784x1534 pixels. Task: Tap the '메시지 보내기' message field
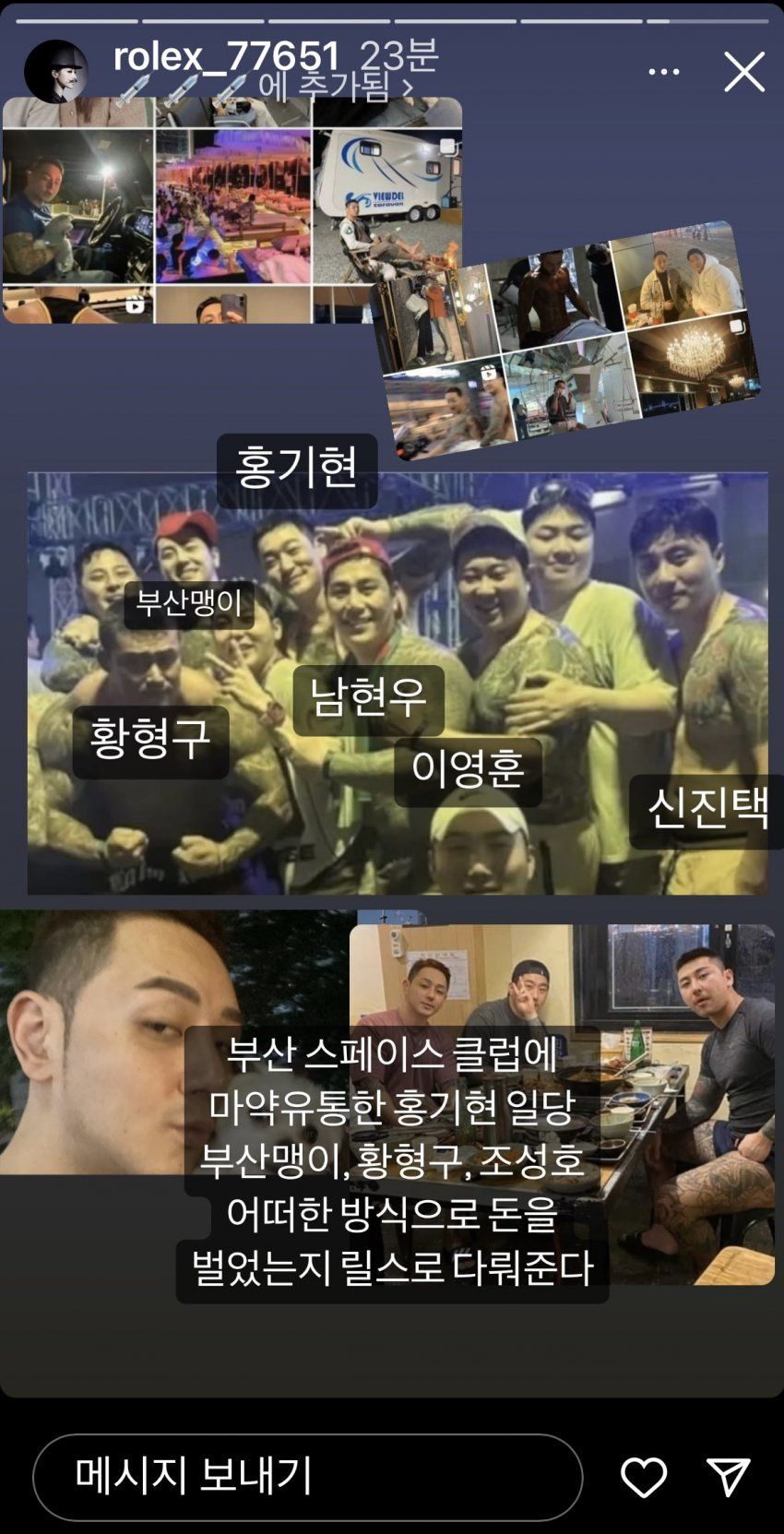[307, 1477]
